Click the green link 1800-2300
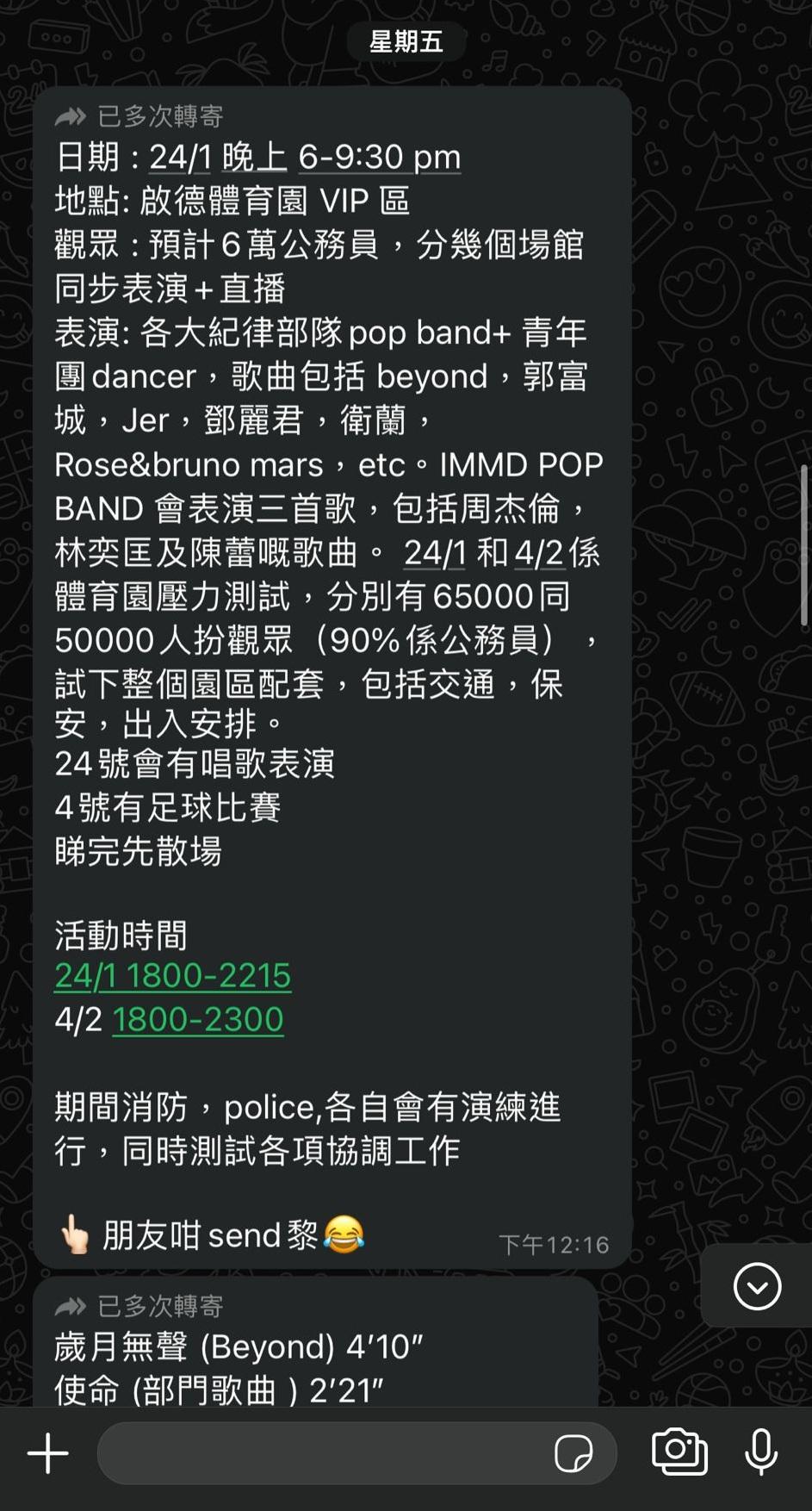 pos(196,1018)
